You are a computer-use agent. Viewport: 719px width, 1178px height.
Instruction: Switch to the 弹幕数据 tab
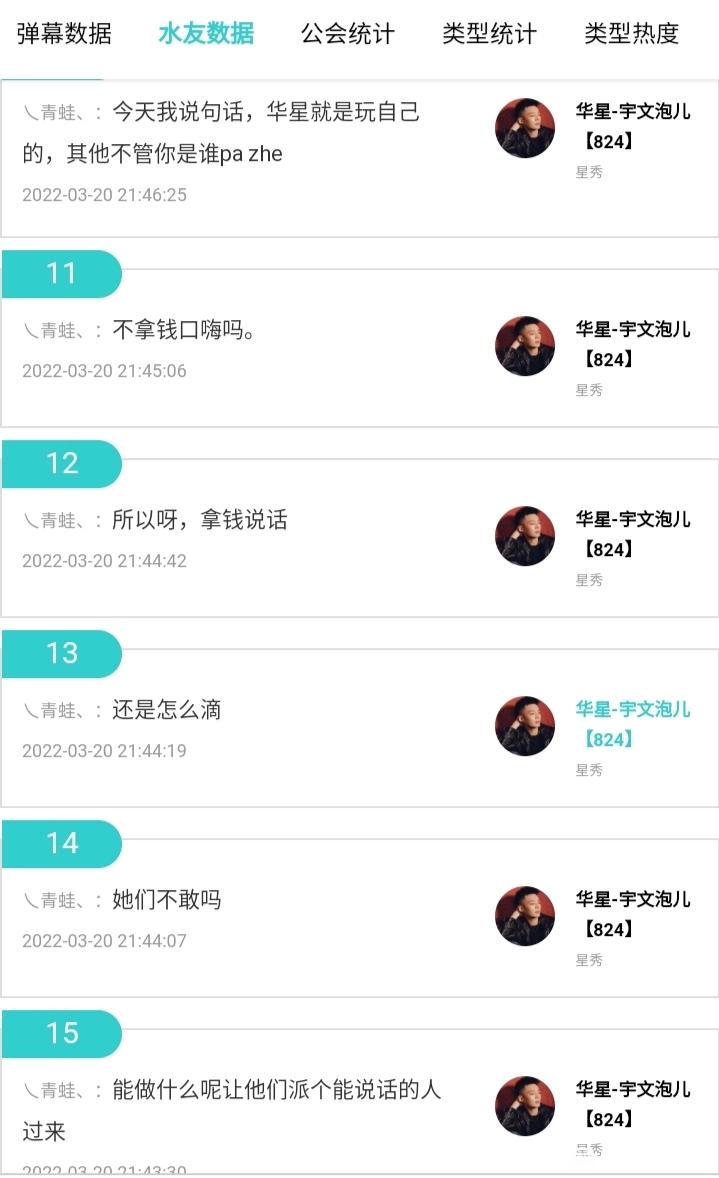coord(64,34)
